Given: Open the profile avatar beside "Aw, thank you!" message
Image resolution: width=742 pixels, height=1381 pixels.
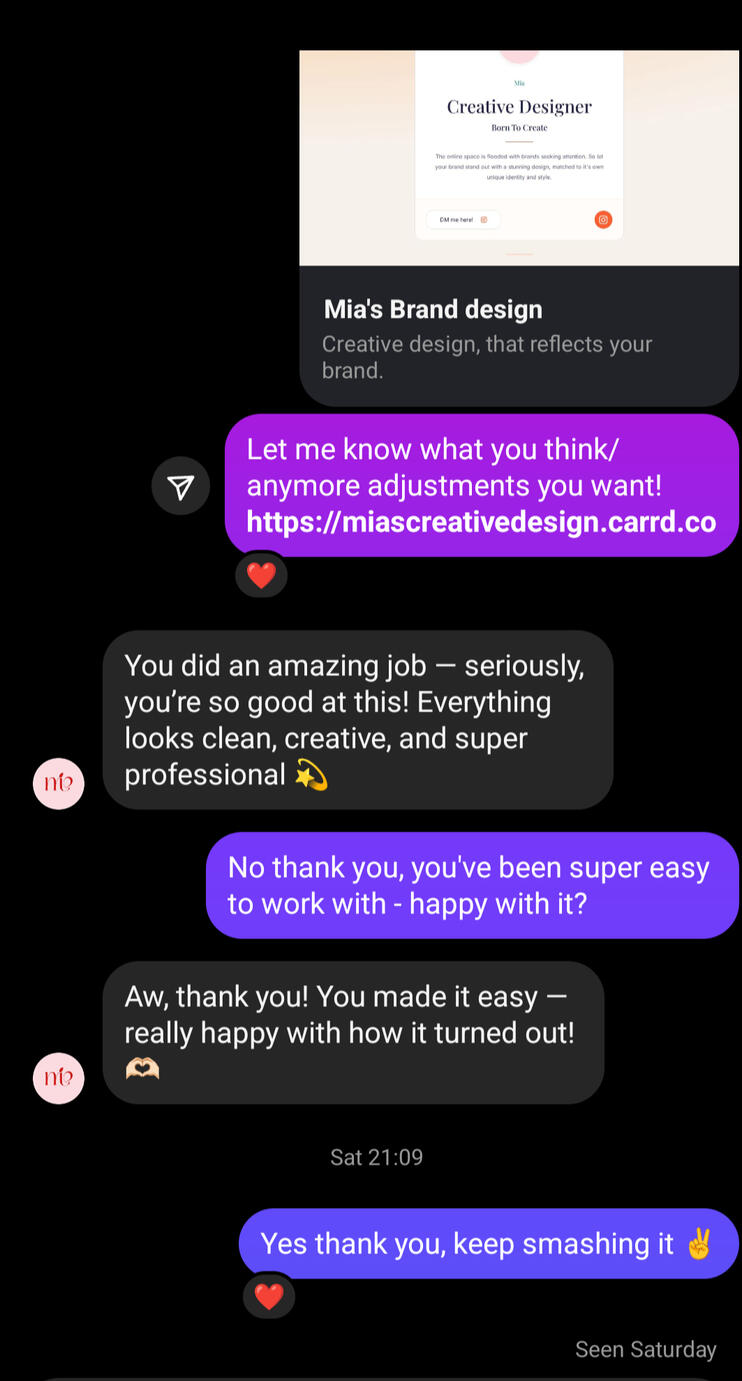Looking at the screenshot, I should pos(59,1078).
